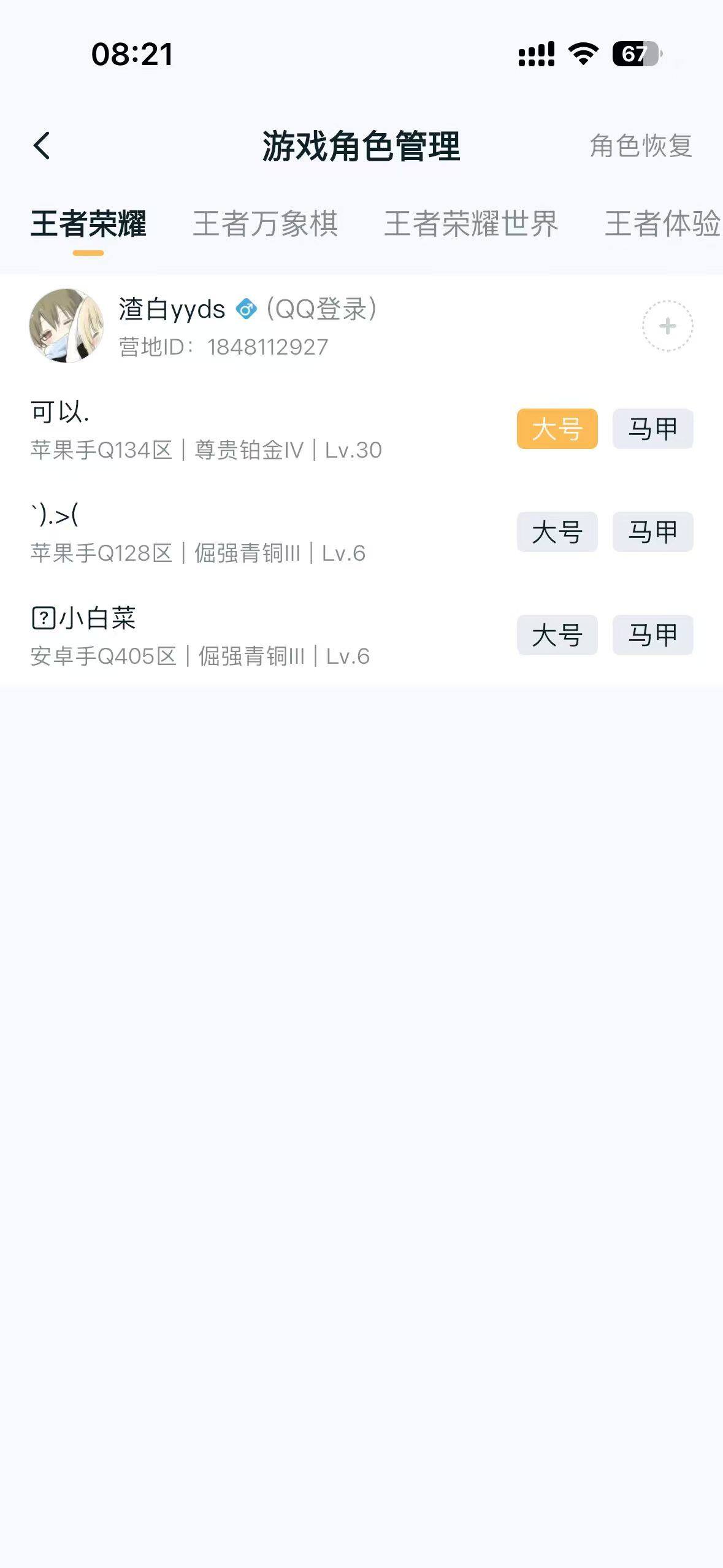Viewport: 723px width, 1568px height.
Task: Open 角色恢复 in the top right
Action: pos(641,147)
